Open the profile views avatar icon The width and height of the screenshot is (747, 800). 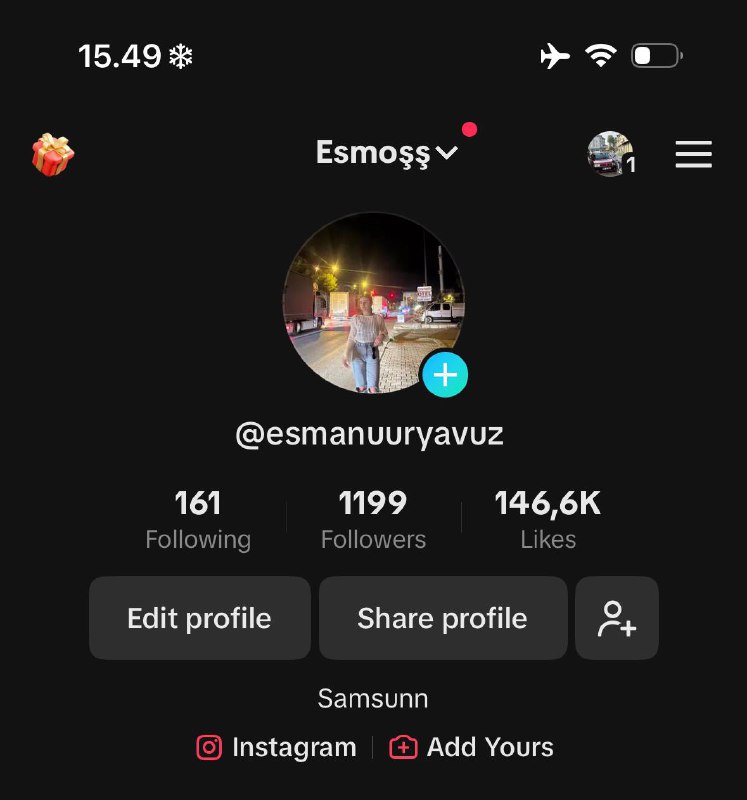611,154
